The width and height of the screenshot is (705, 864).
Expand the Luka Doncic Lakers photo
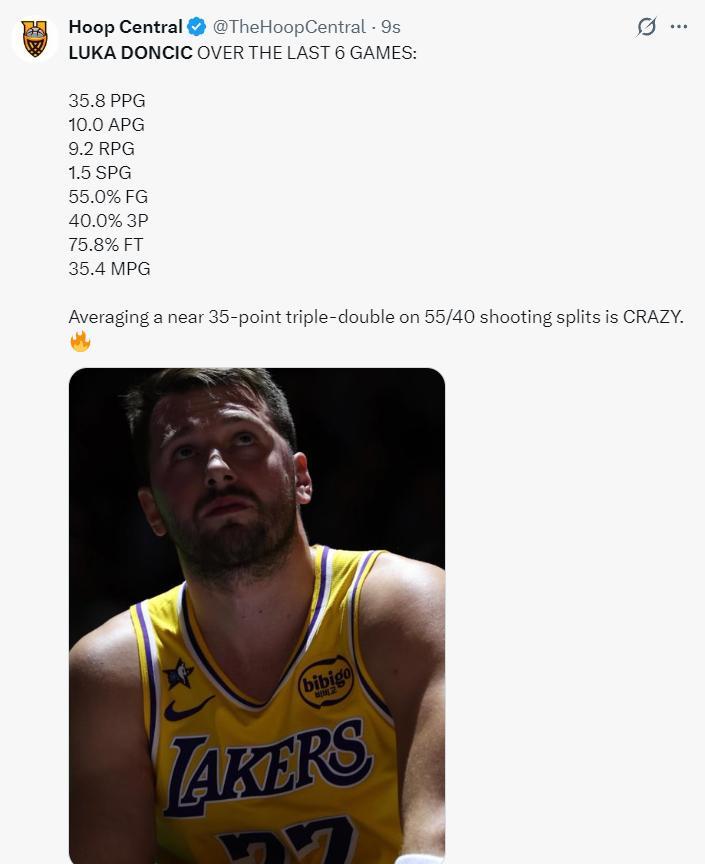[x=257, y=615]
